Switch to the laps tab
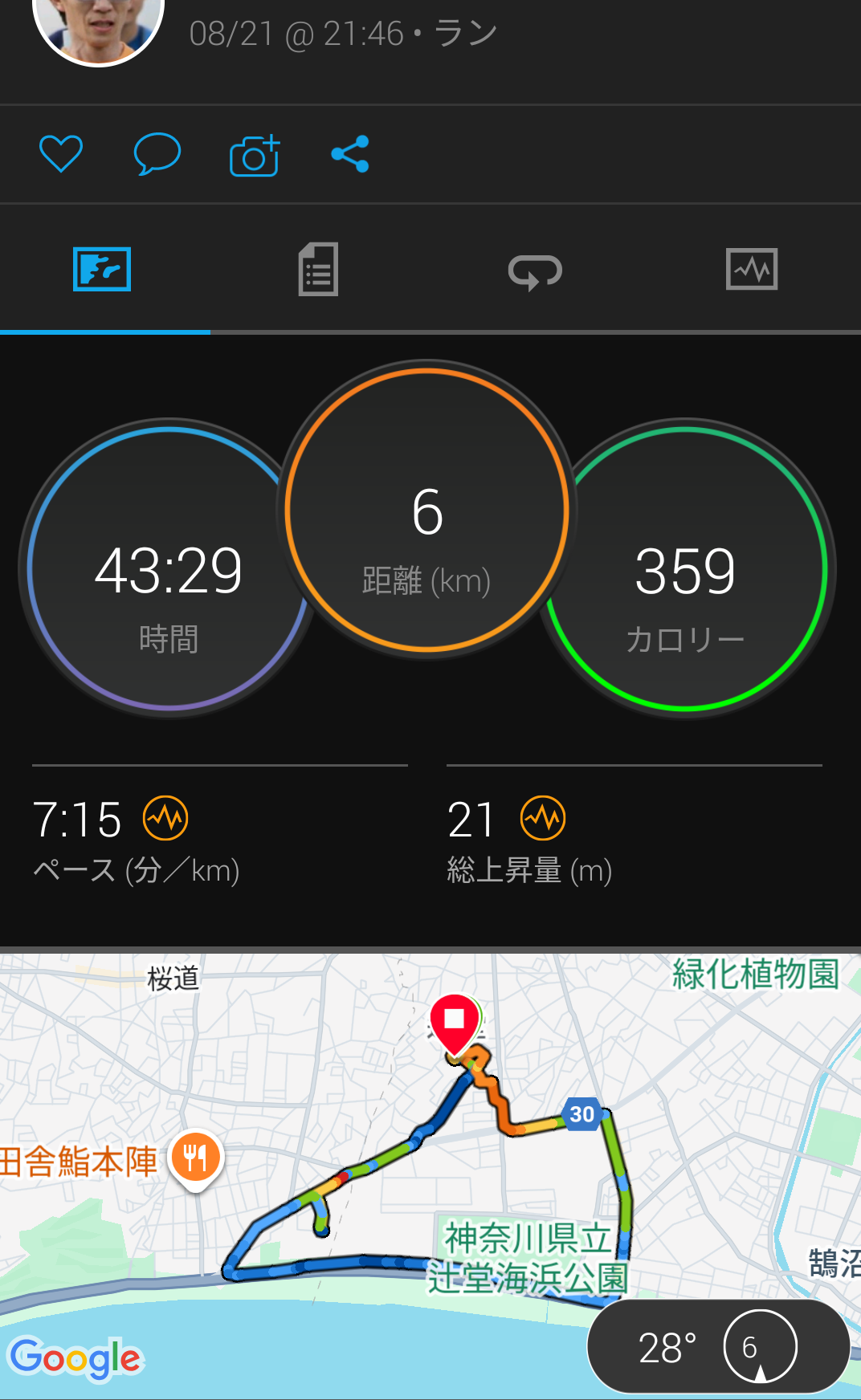The width and height of the screenshot is (861, 1400). [535, 271]
